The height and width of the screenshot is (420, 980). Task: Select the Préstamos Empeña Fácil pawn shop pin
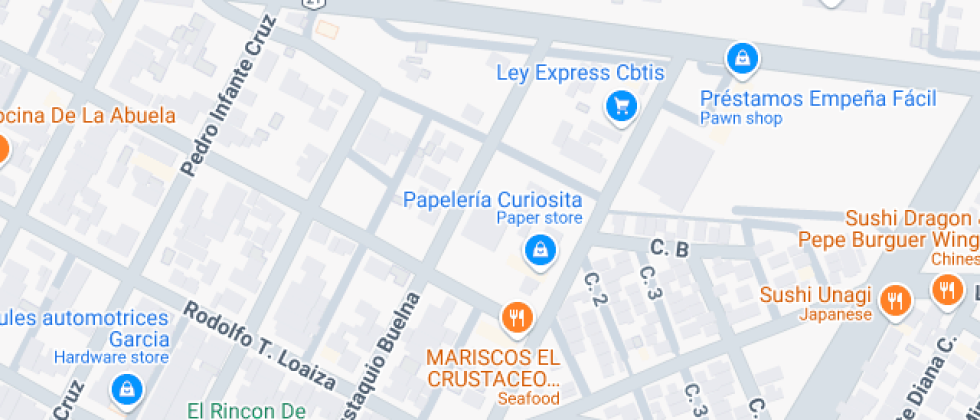[742, 59]
